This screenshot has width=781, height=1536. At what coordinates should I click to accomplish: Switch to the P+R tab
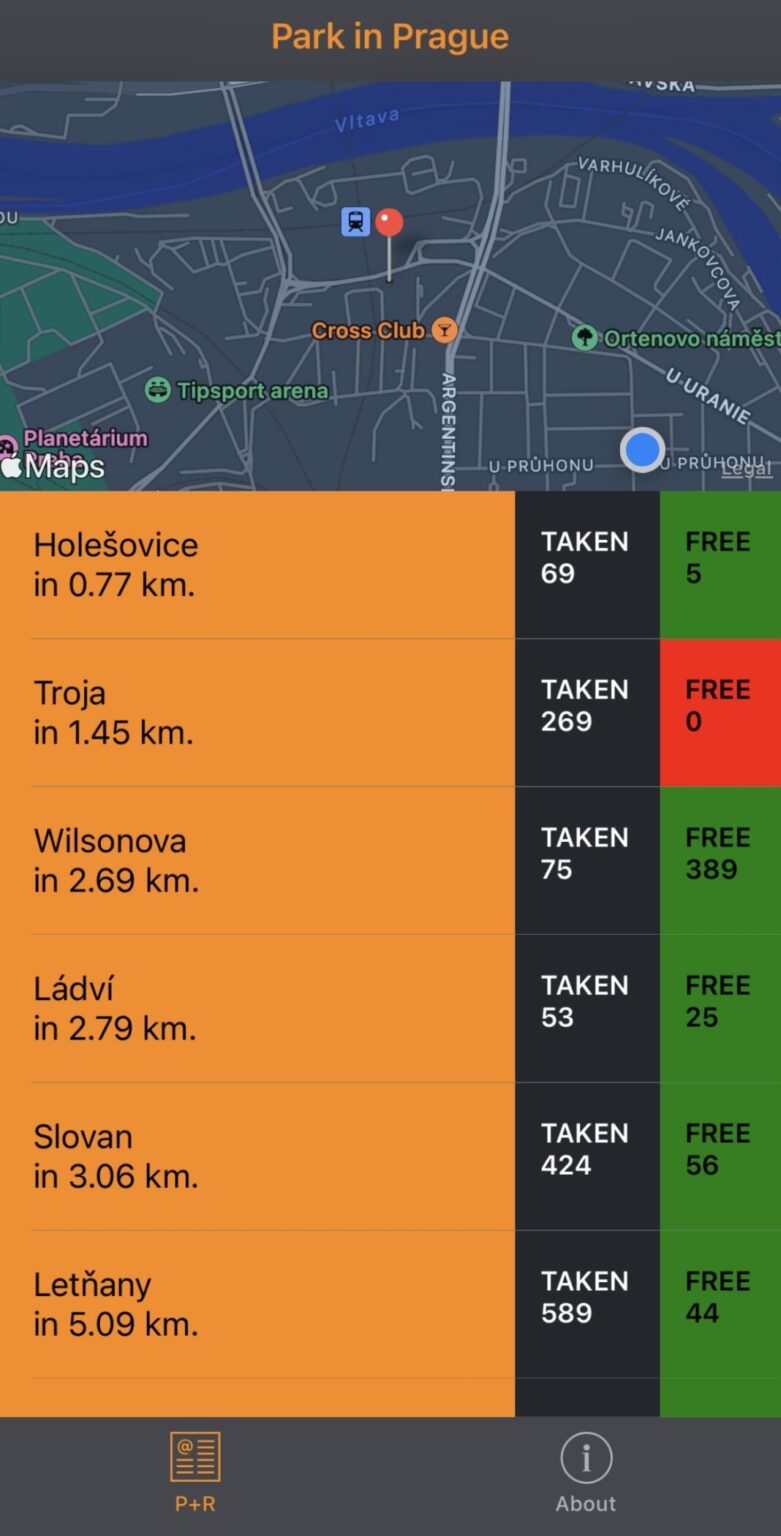195,1474
